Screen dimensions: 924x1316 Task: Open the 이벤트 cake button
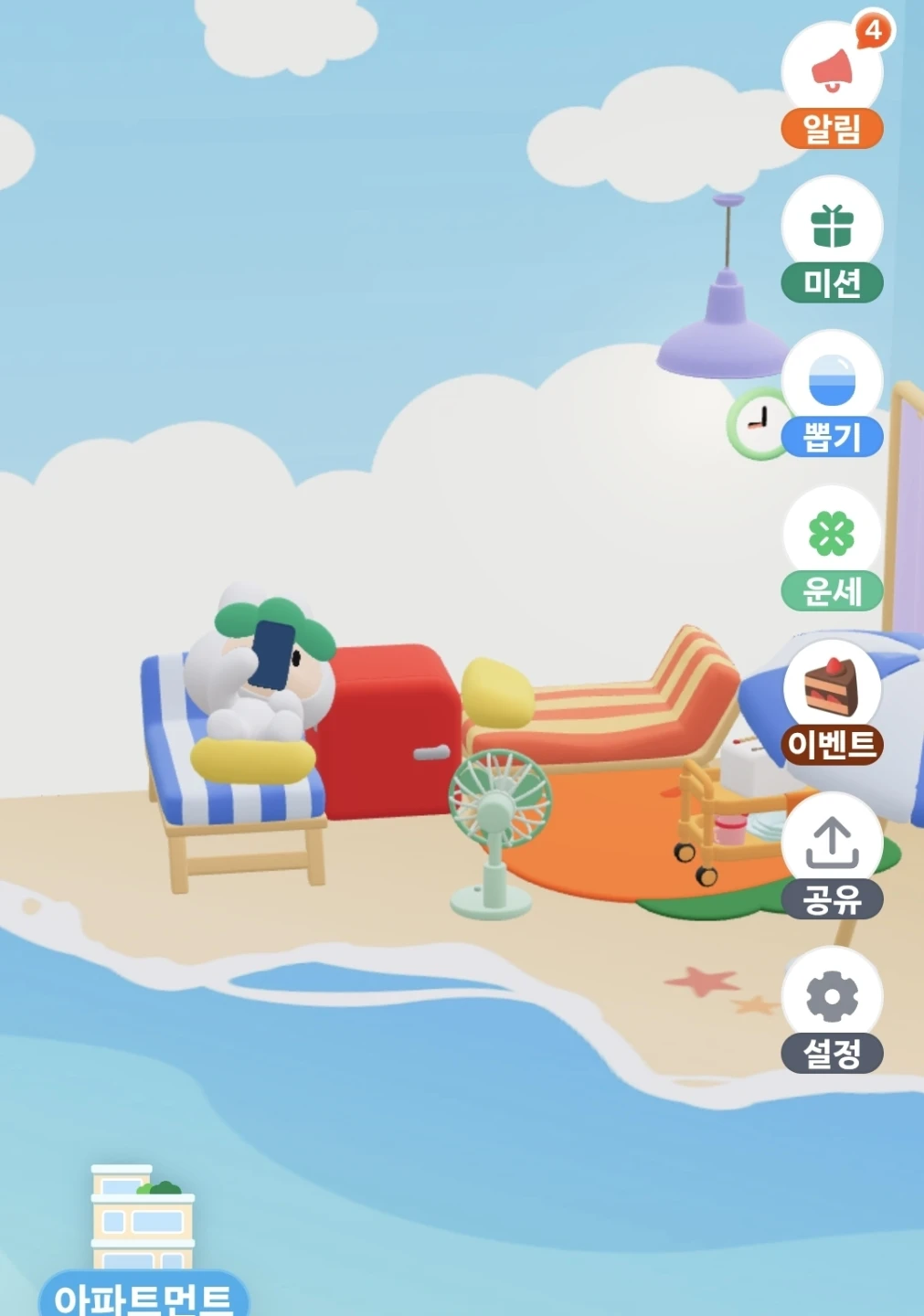tap(832, 703)
